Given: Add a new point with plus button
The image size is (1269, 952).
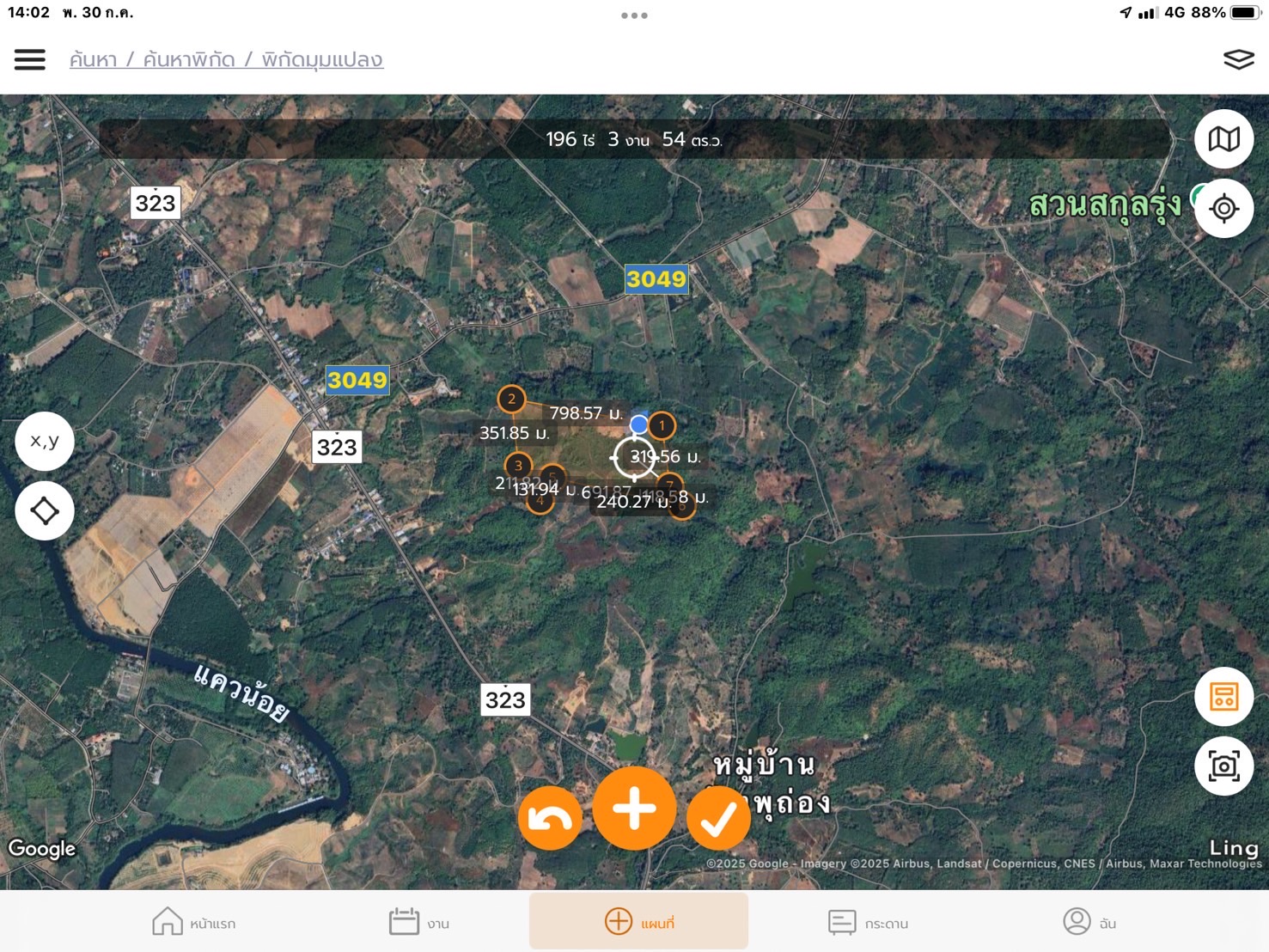Looking at the screenshot, I should [x=634, y=809].
